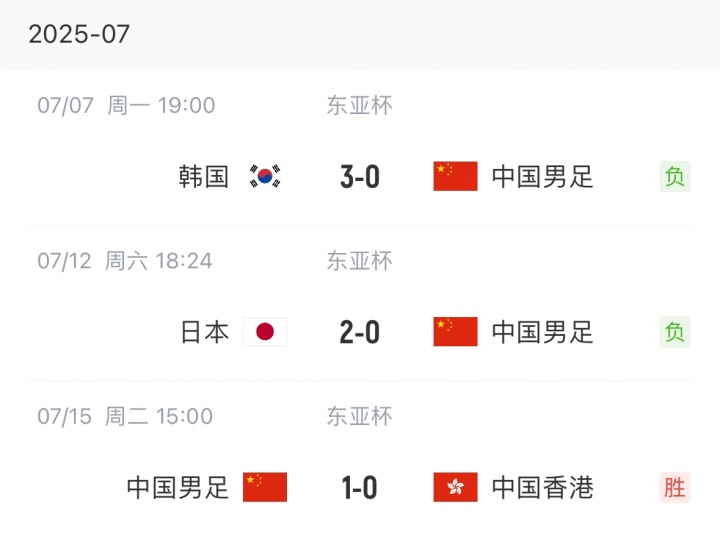Viewport: 720px width, 539px height.
Task: Open the Japan vs China 2-0 match
Action: pos(359,332)
